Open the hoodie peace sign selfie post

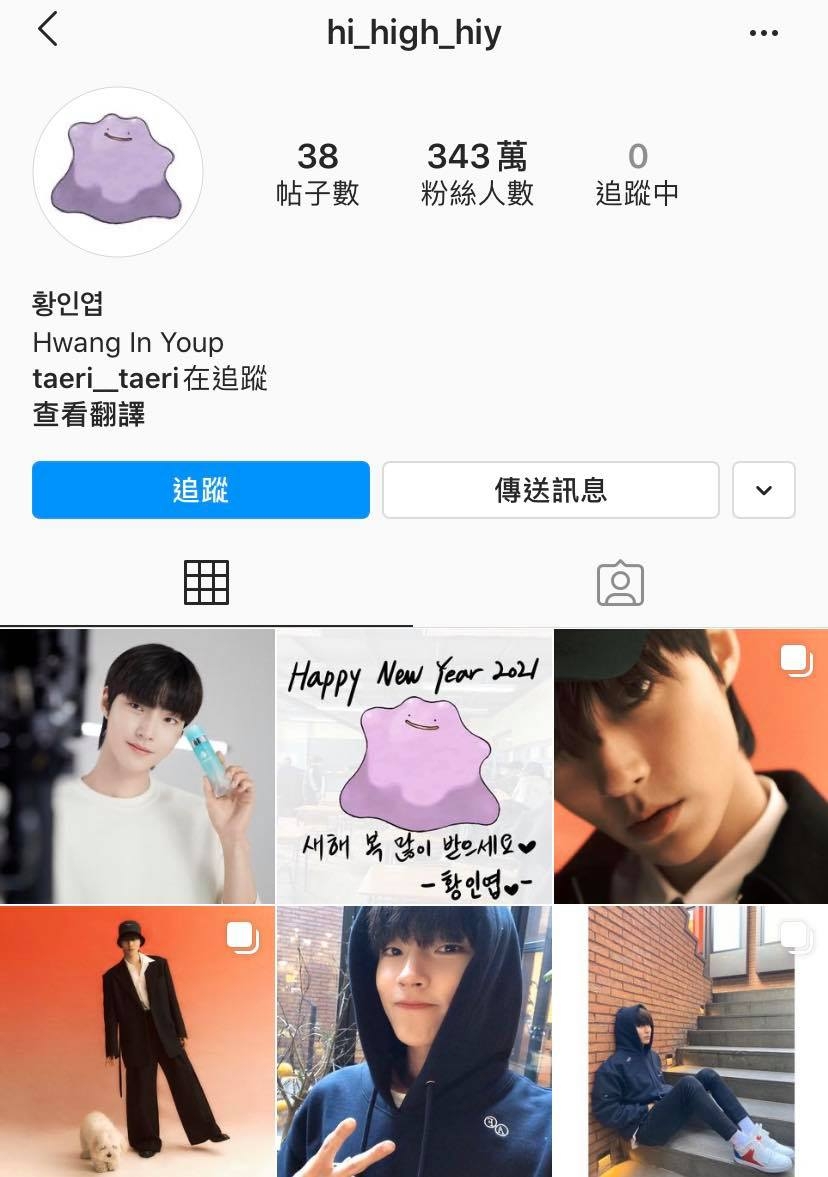click(x=413, y=1041)
